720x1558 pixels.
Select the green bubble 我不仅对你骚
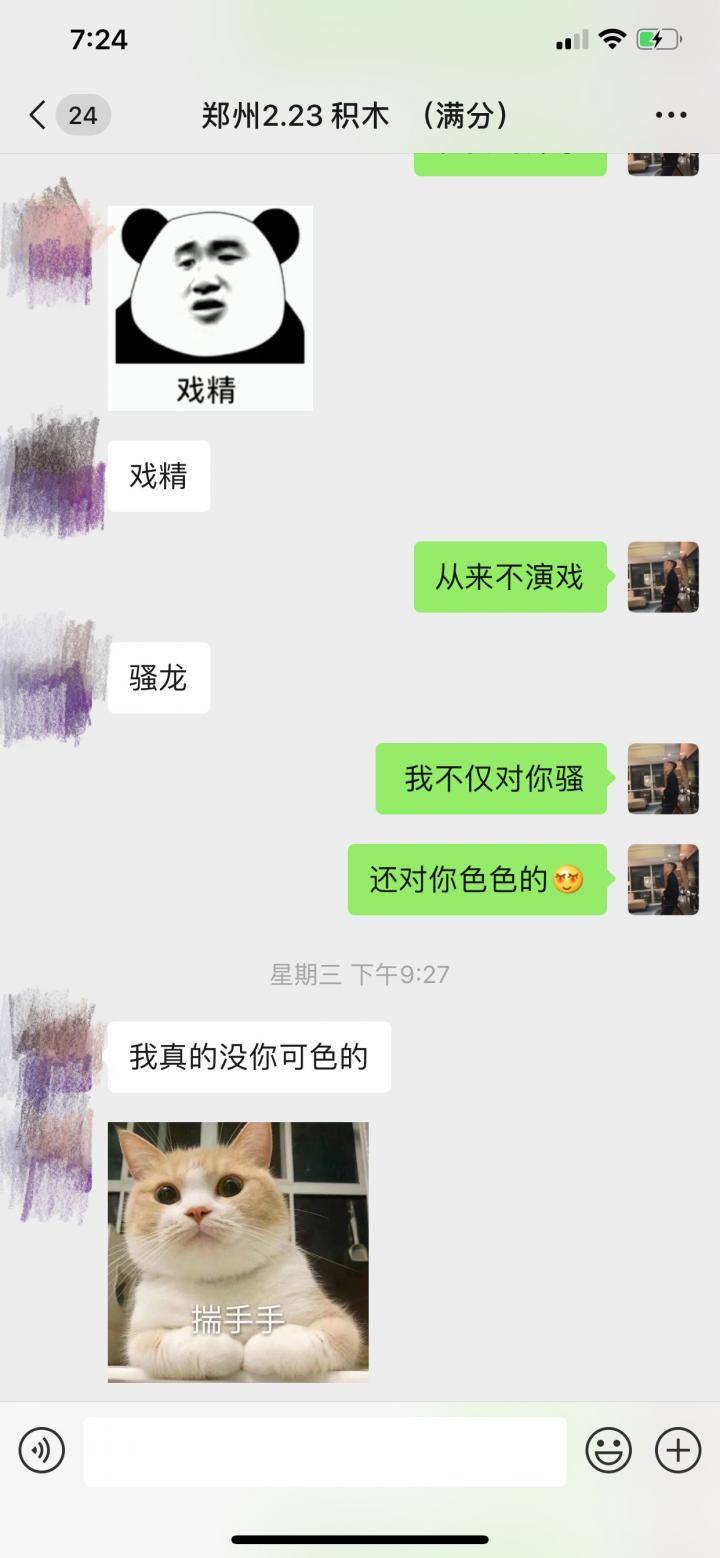(x=489, y=779)
